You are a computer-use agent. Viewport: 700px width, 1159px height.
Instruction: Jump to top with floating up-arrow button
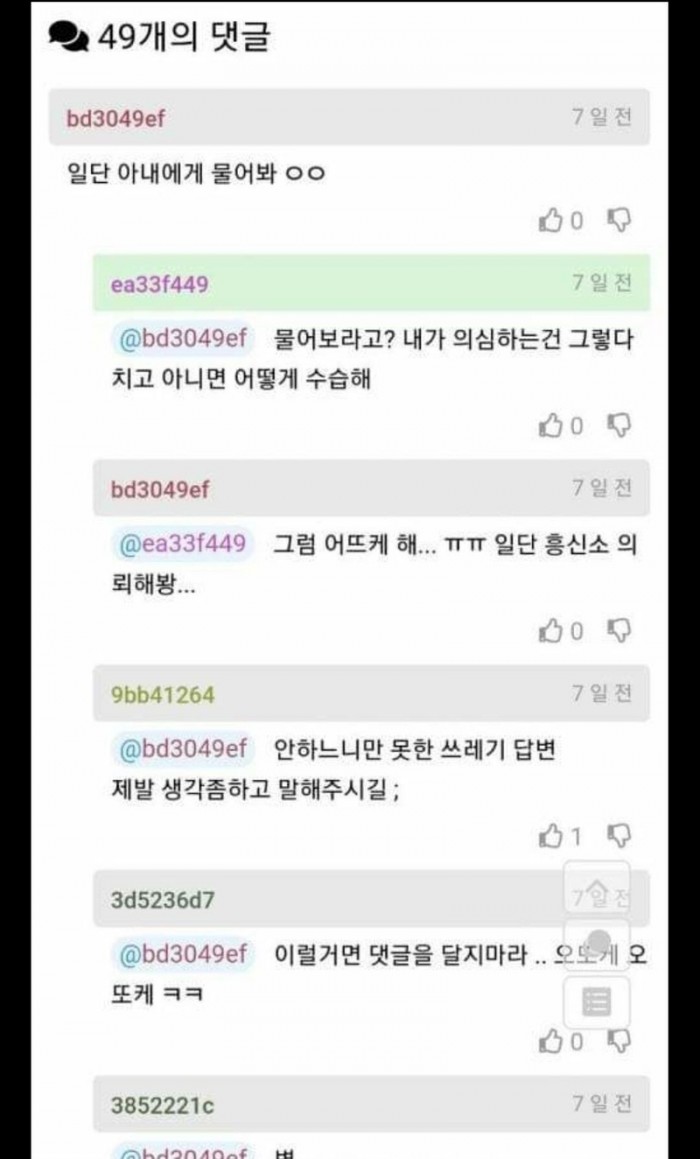(597, 888)
